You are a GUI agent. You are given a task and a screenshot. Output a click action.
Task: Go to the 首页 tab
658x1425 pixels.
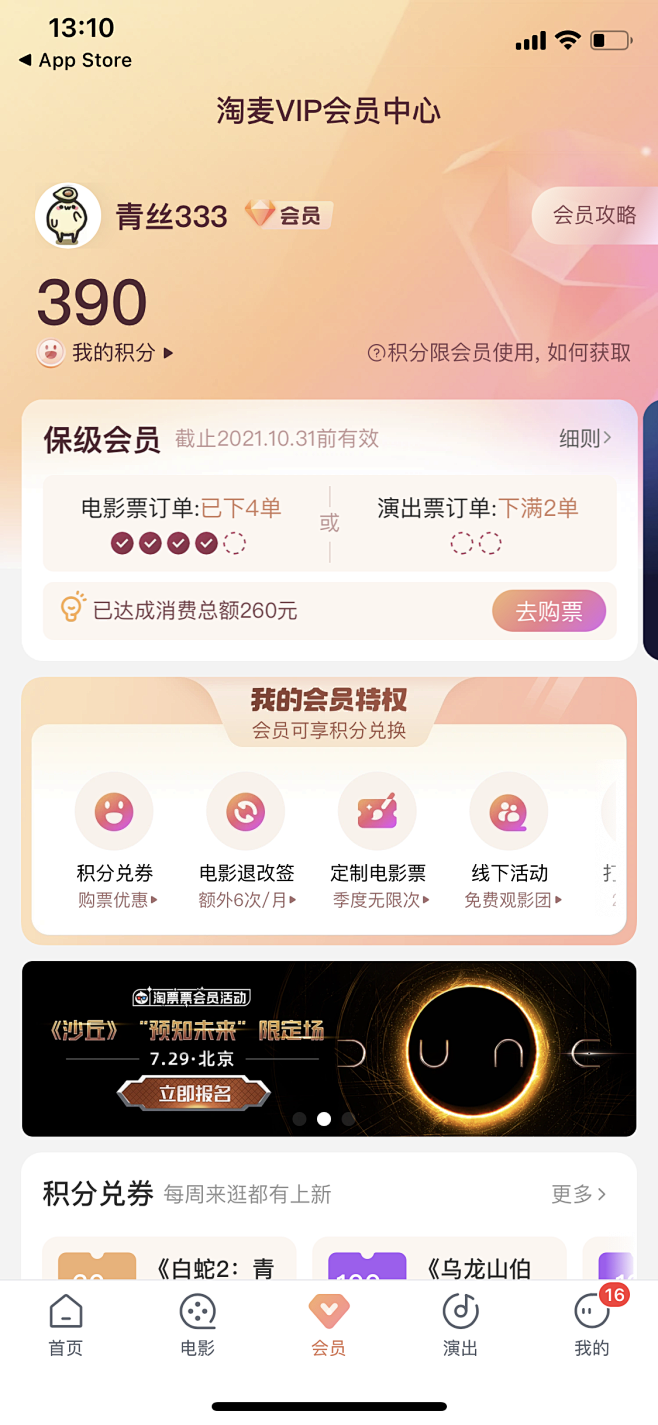point(66,1324)
